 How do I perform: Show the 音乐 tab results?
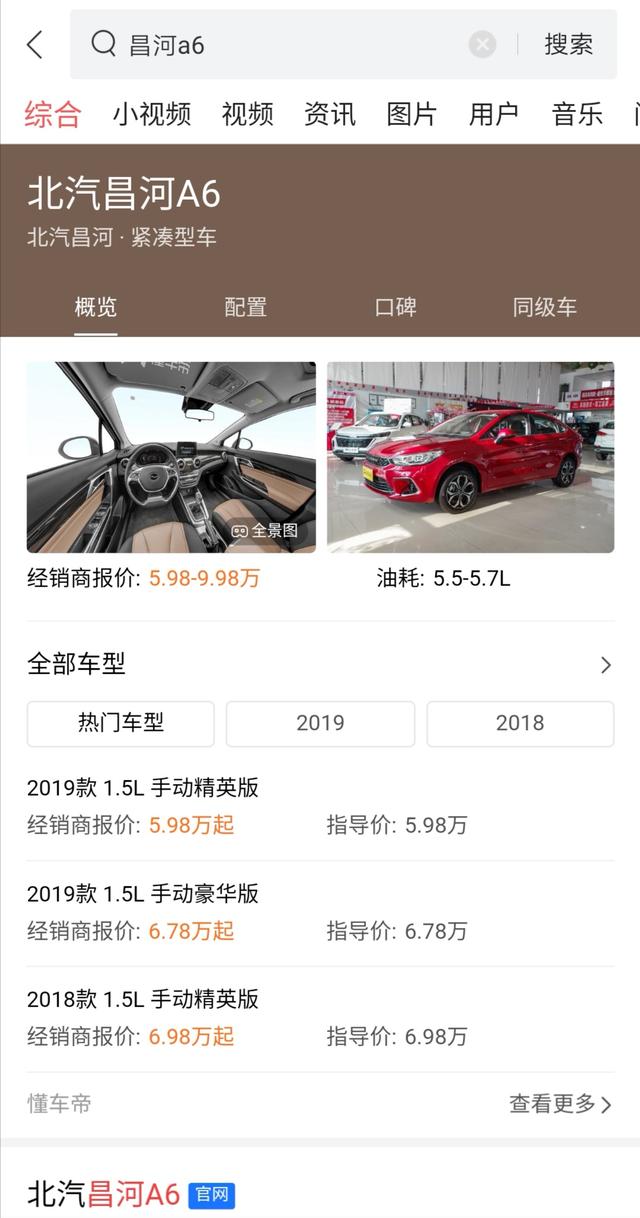(x=576, y=114)
